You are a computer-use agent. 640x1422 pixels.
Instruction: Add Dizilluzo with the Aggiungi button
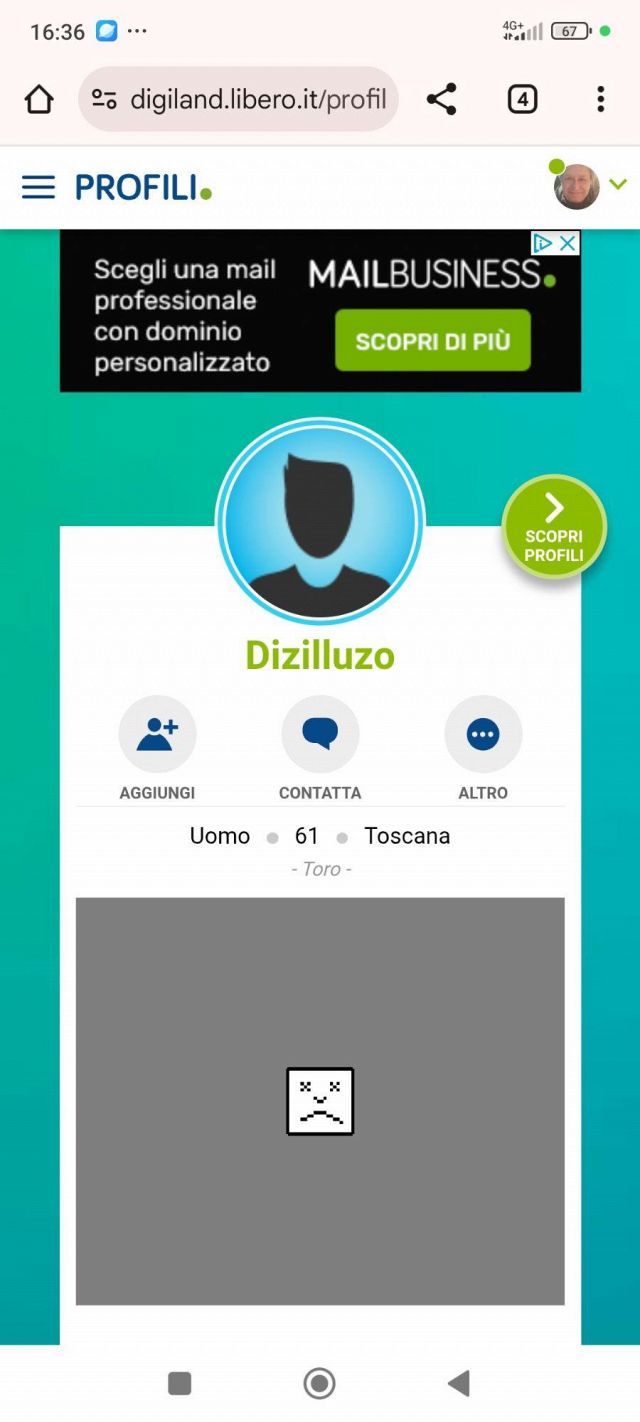click(157, 735)
